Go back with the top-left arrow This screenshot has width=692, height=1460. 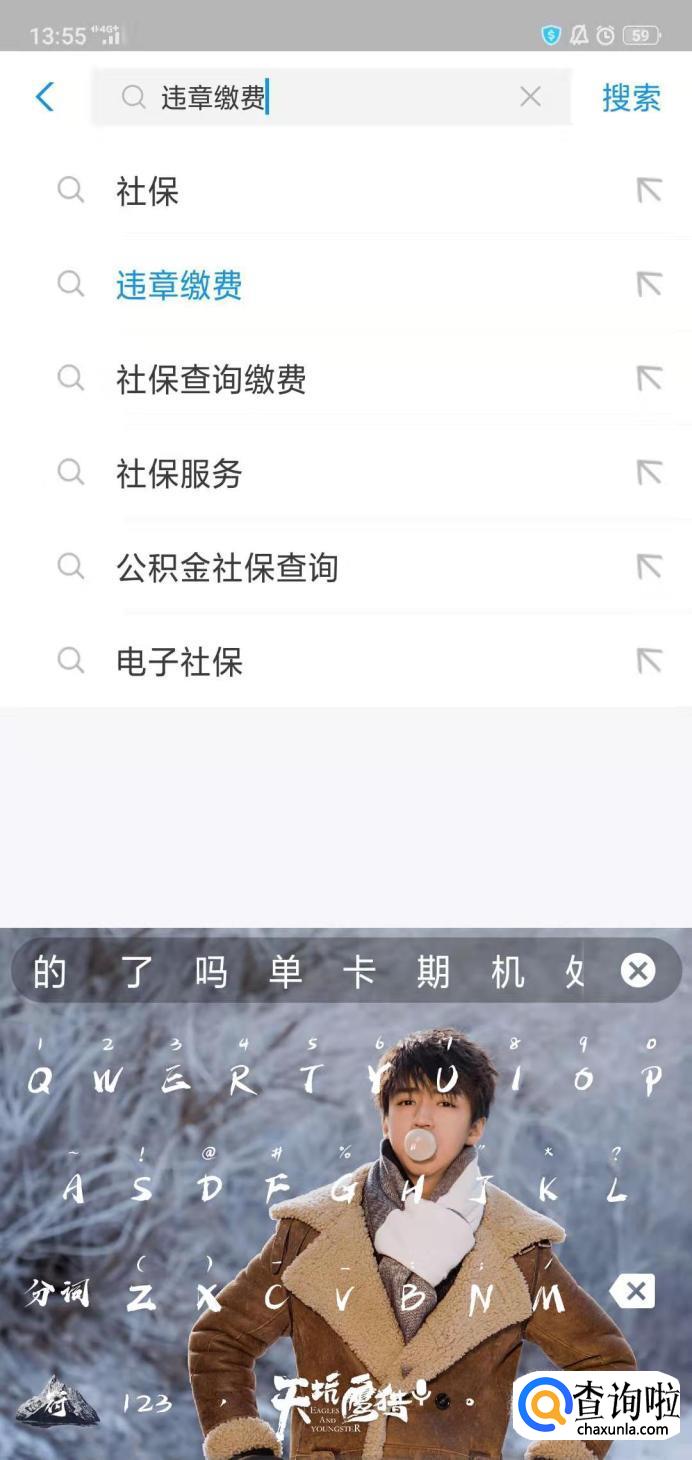pyautogui.click(x=44, y=97)
